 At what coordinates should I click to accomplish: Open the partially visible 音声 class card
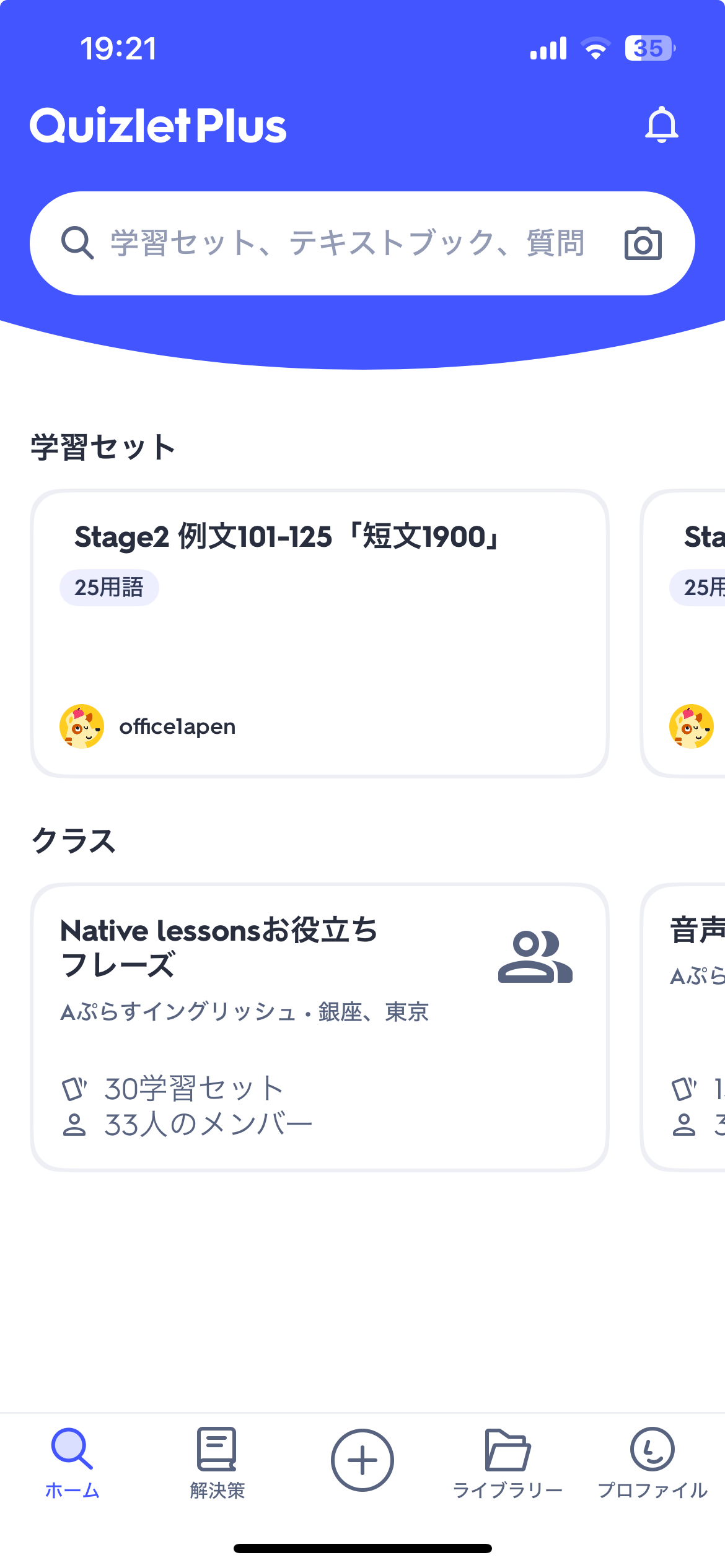point(683,1027)
